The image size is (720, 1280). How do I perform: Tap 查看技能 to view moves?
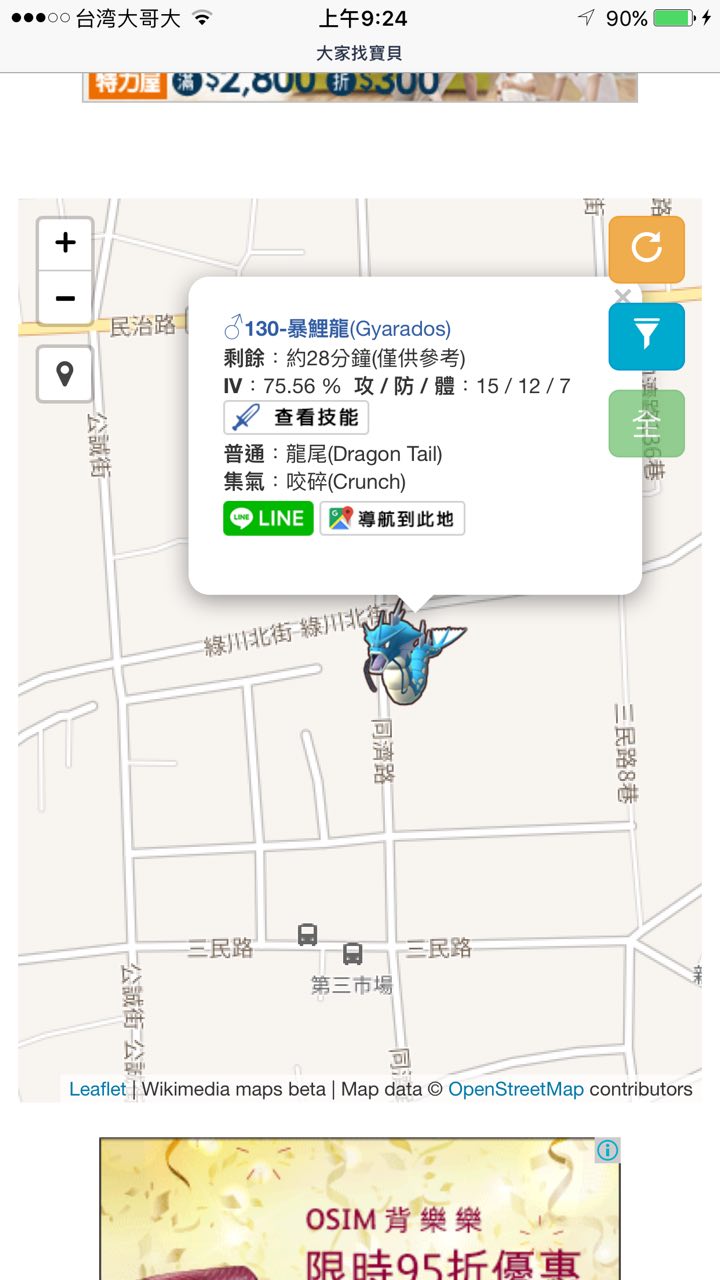296,418
